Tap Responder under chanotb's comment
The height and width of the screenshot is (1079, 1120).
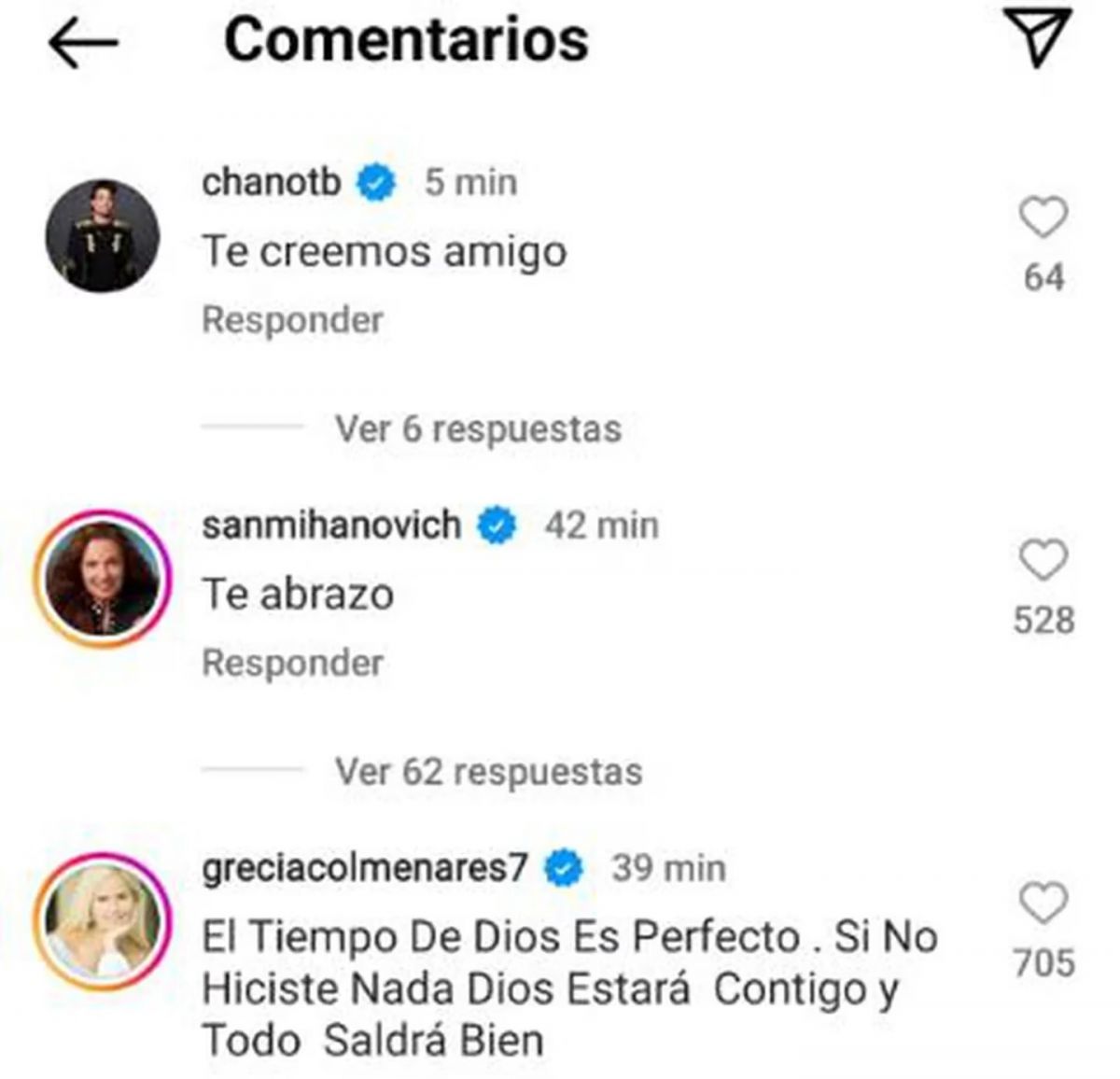pos(292,320)
